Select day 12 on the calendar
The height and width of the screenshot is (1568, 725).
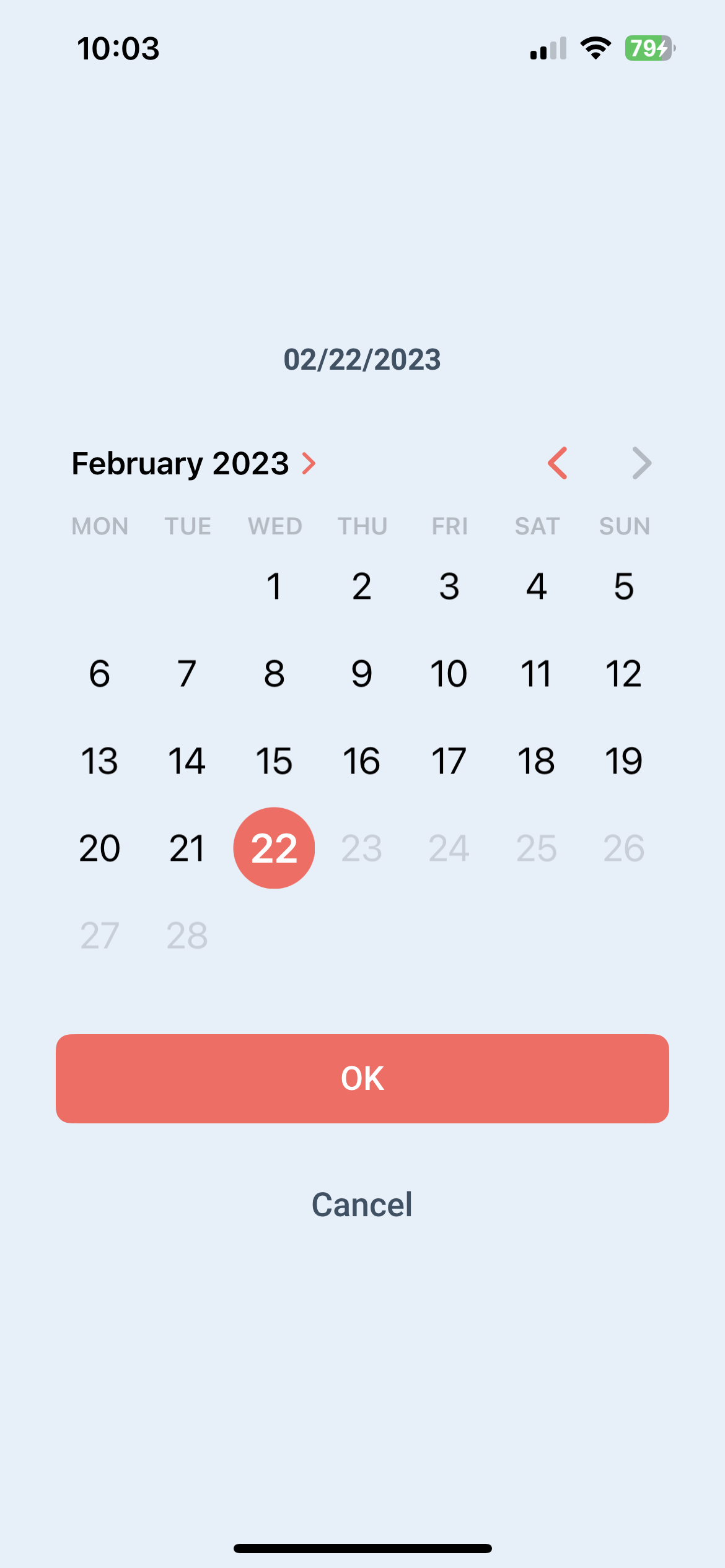click(x=624, y=673)
